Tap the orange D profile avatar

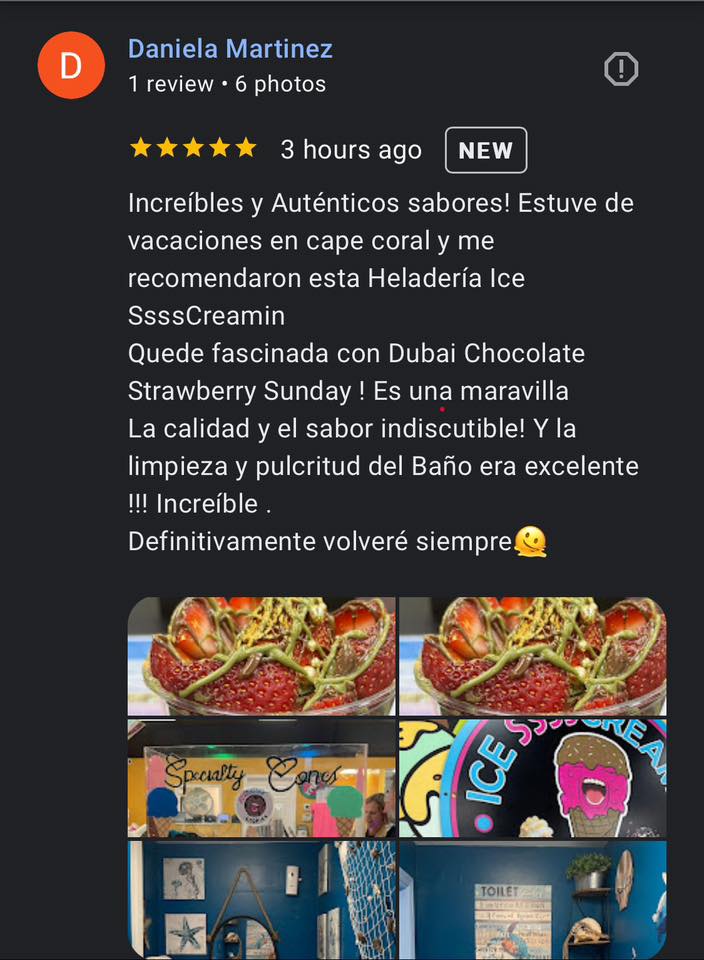pyautogui.click(x=71, y=66)
